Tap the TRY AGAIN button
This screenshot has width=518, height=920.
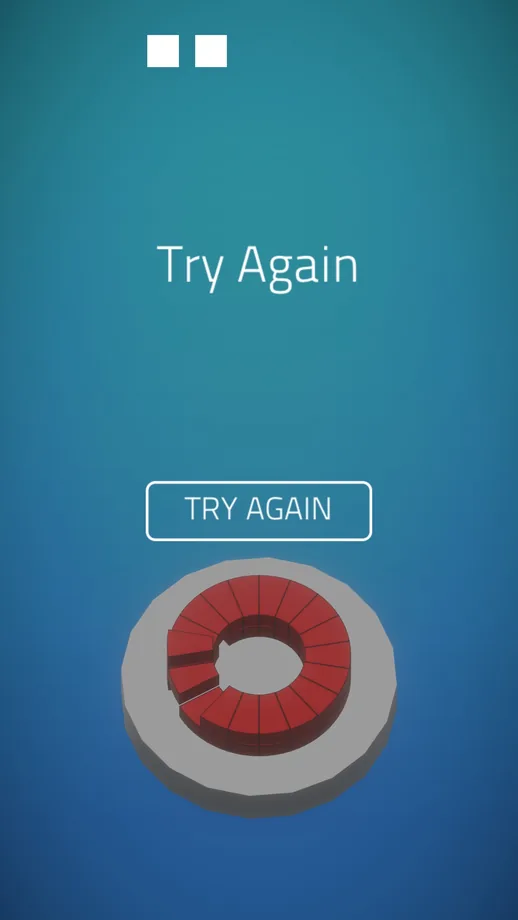259,510
